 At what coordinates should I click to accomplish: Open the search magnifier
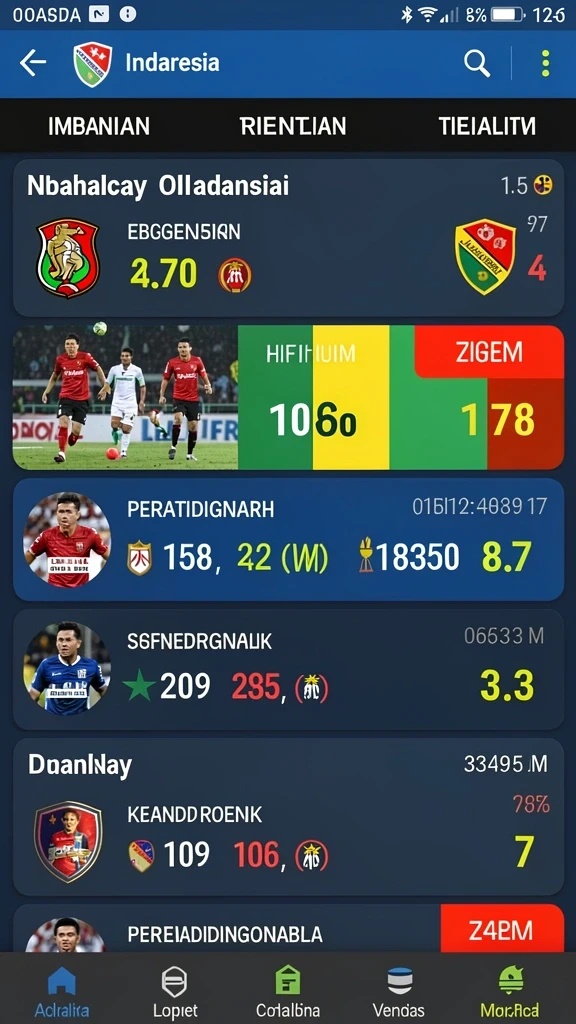coord(477,63)
